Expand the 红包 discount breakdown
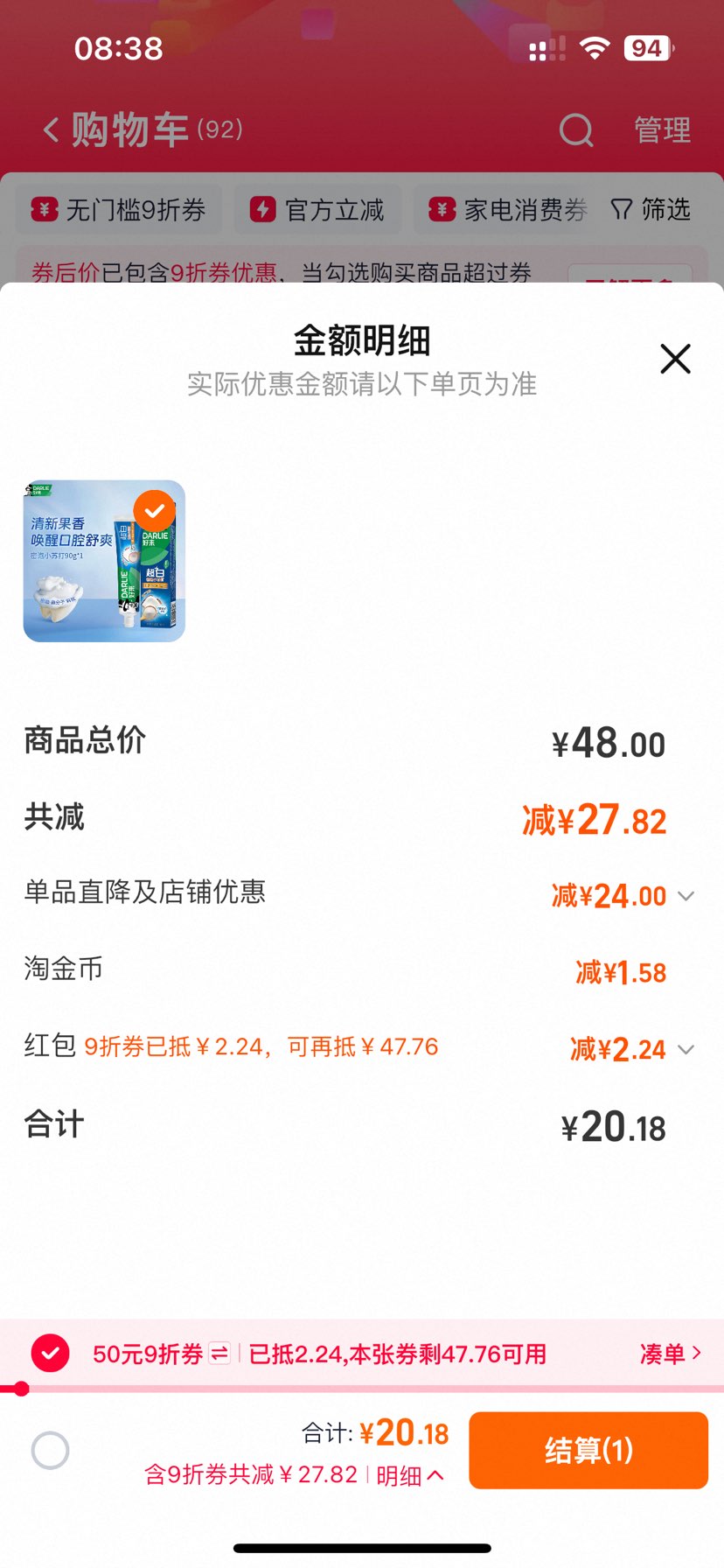 point(686,1048)
